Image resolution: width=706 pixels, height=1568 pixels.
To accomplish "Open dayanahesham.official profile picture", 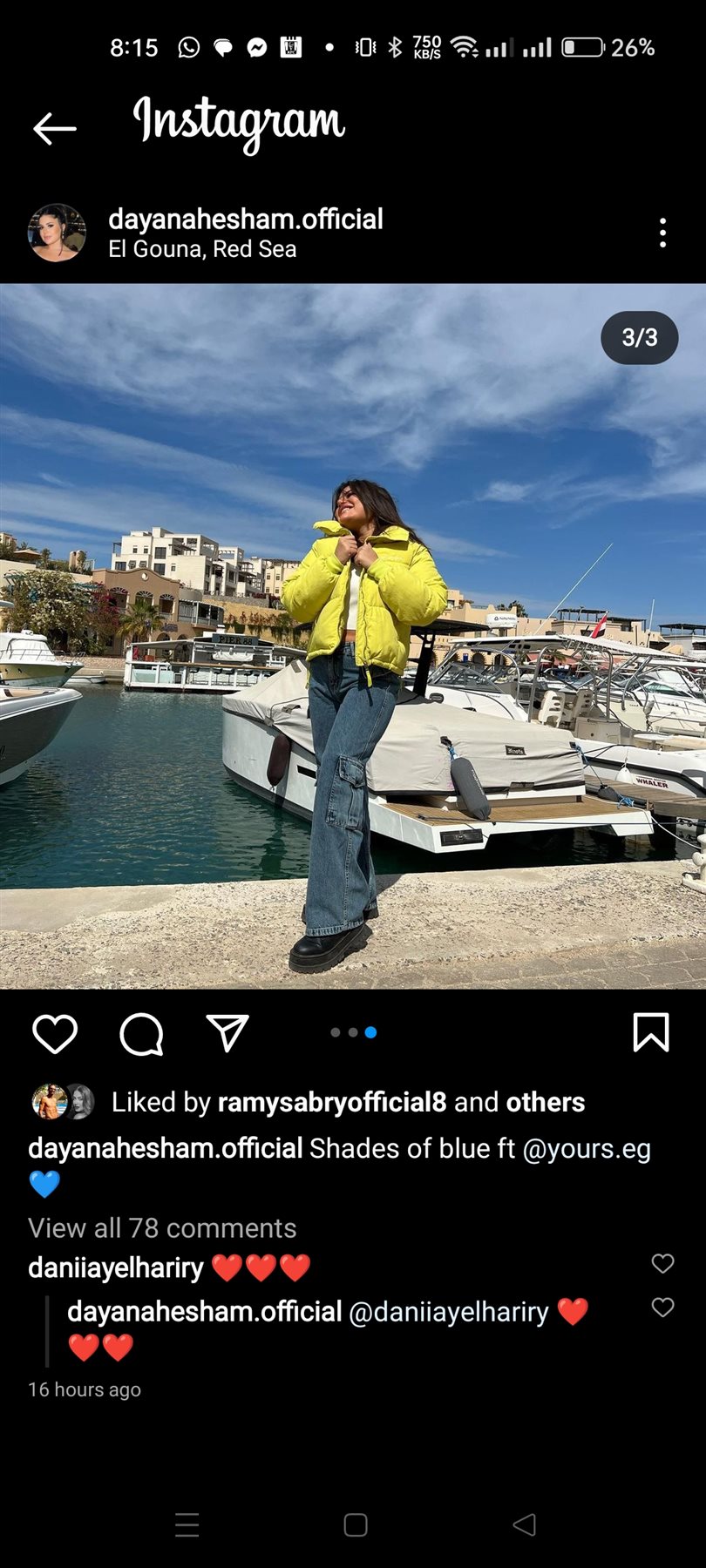I will 58,233.
